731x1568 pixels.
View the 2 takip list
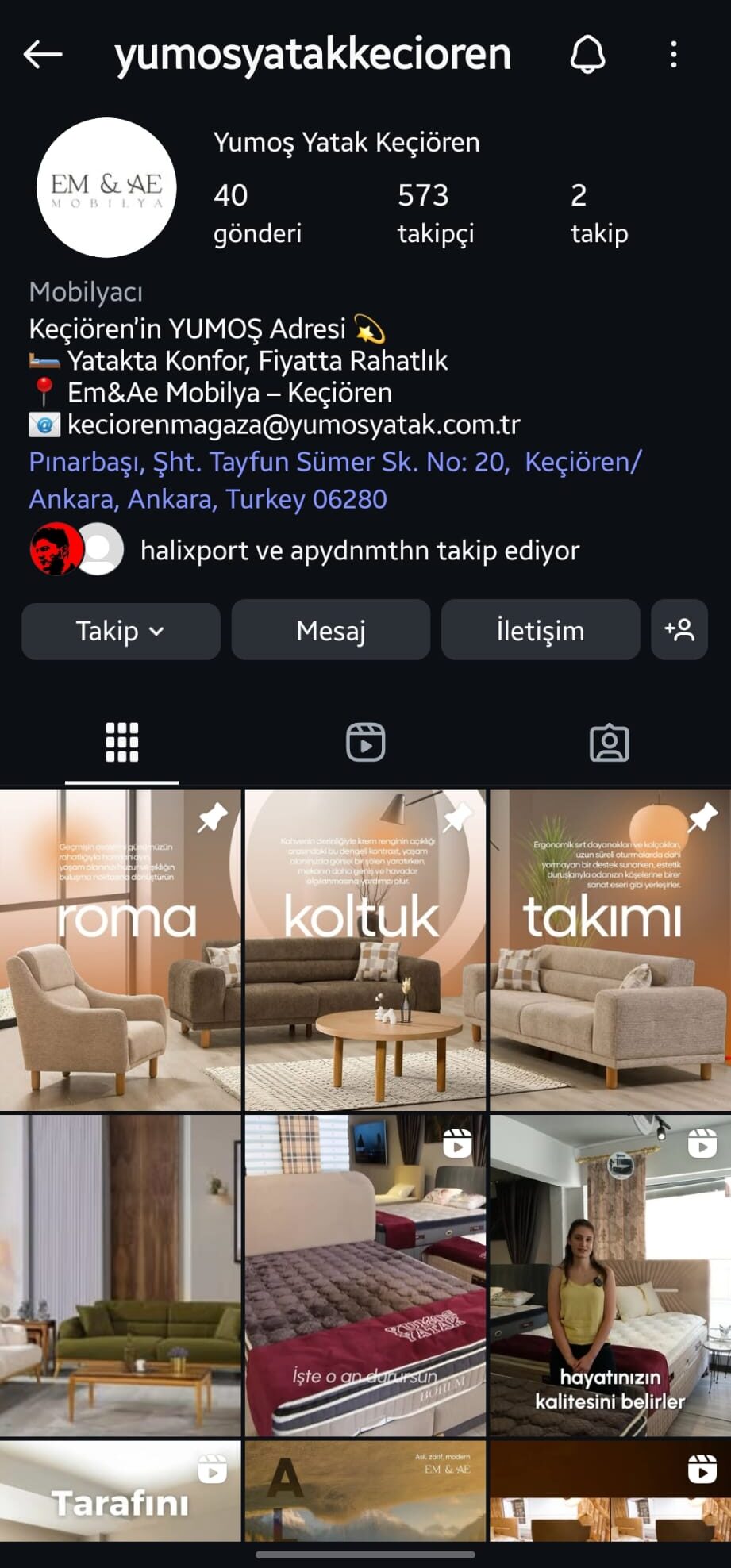598,213
